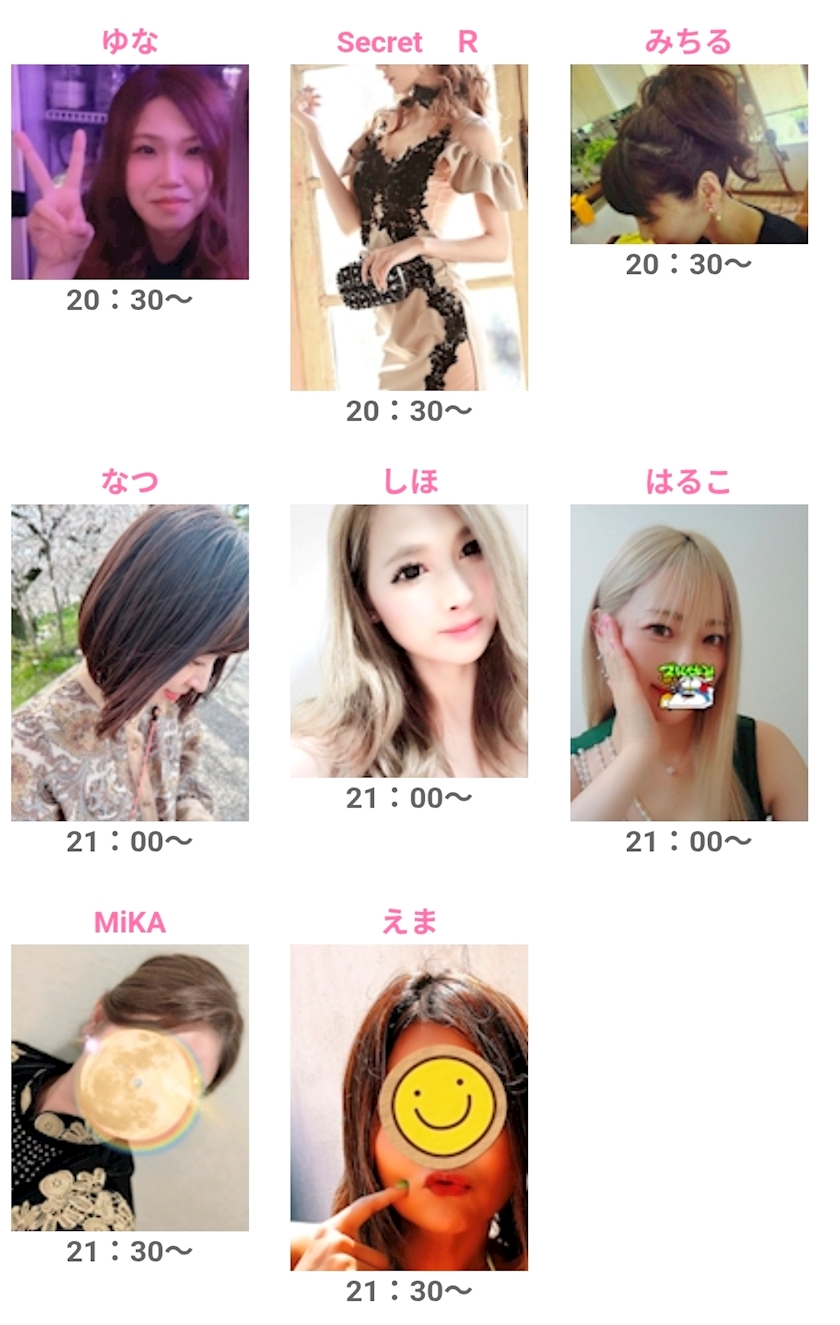Open しほ's profile photo

pyautogui.click(x=409, y=640)
